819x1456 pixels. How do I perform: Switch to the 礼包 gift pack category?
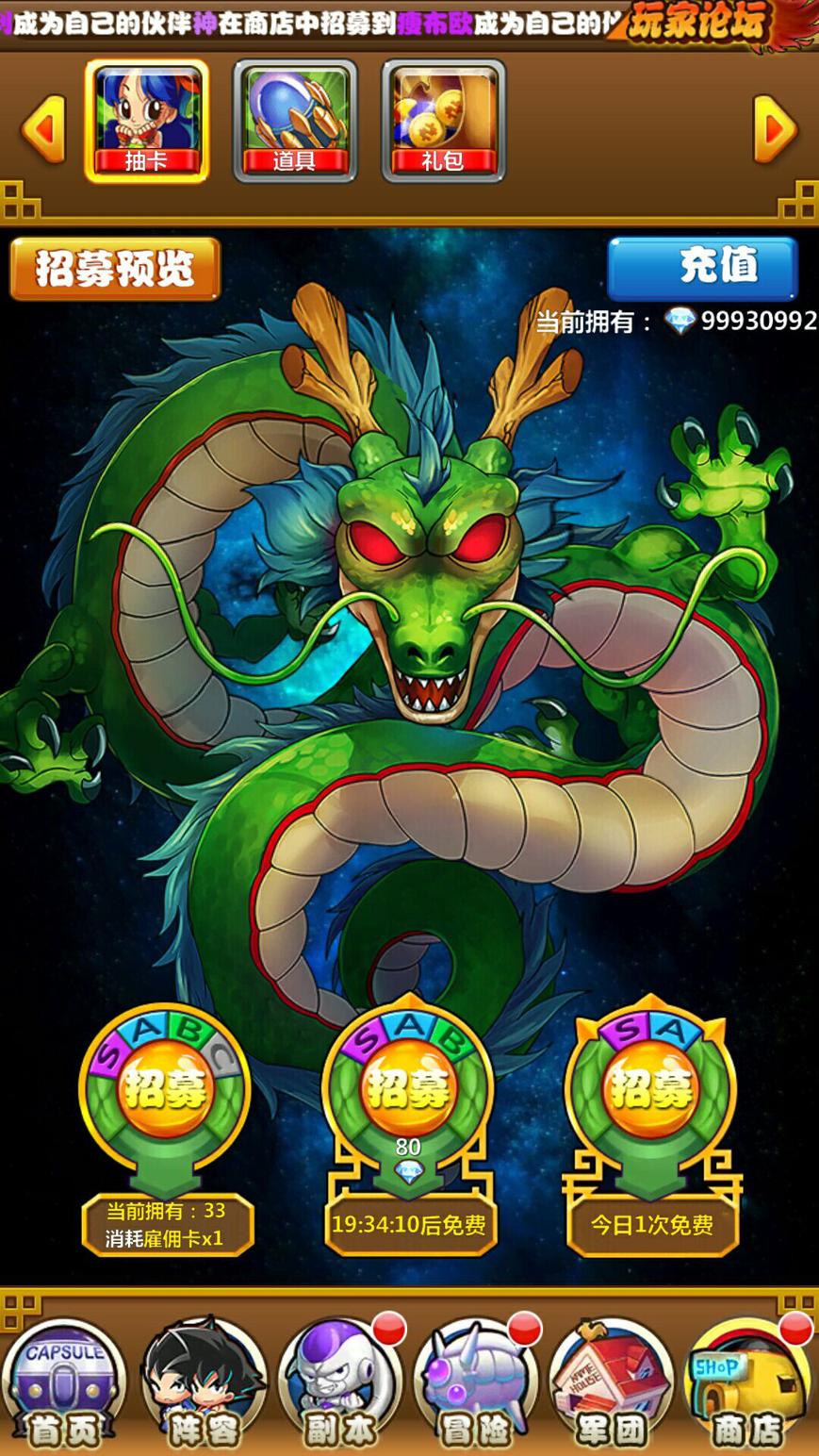[443, 122]
